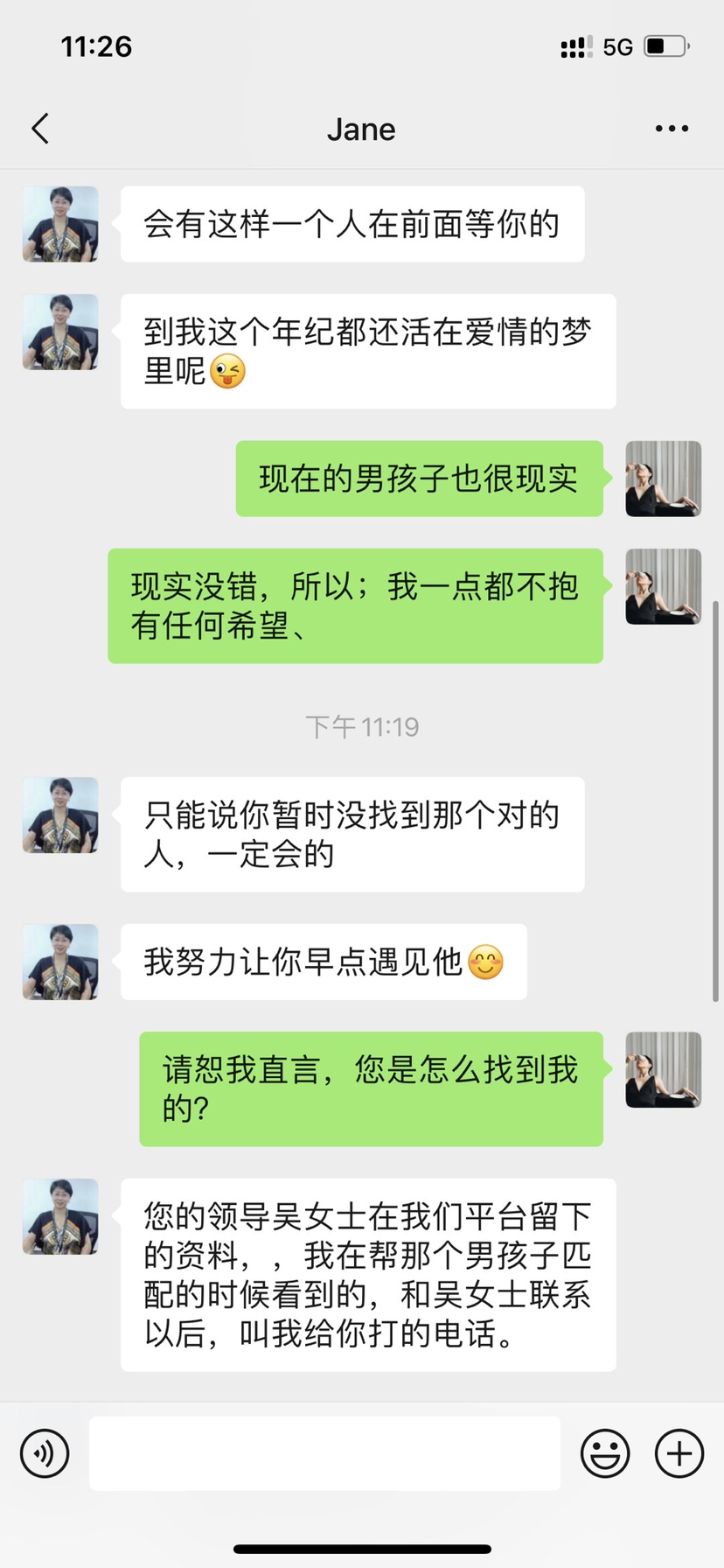Switch to voice message input
724x1568 pixels.
45,1453
